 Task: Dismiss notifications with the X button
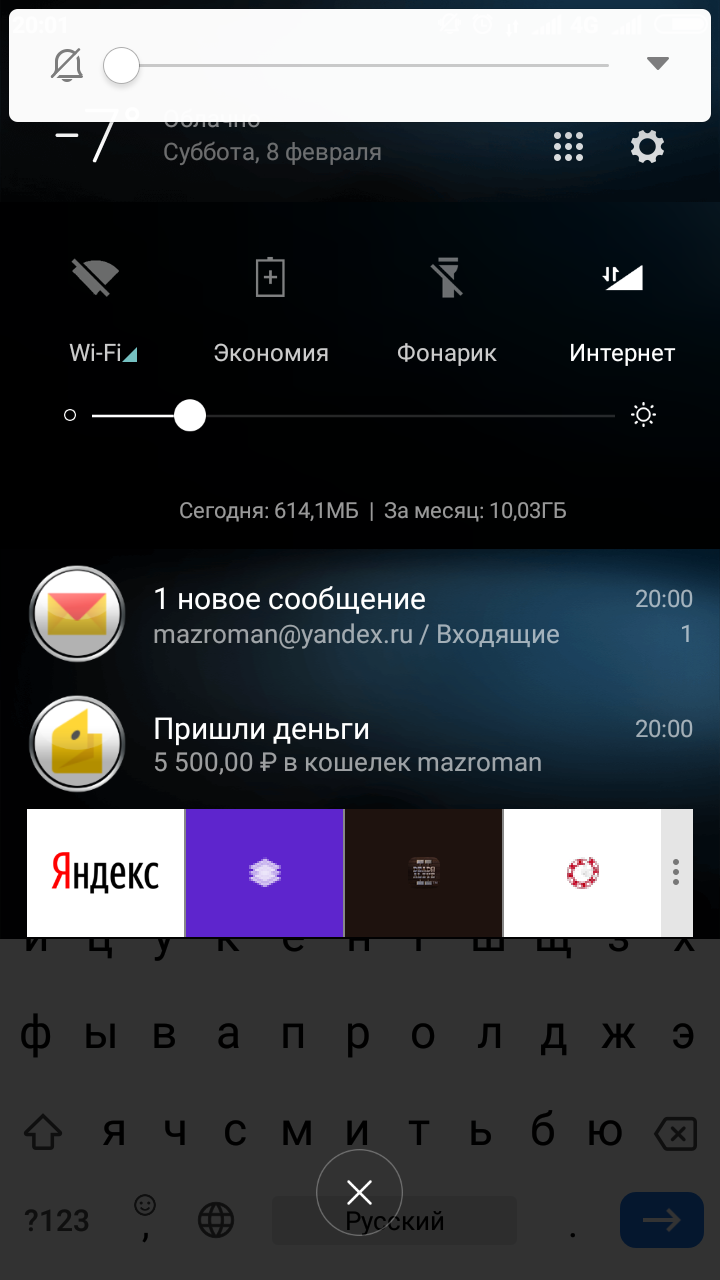point(359,1192)
